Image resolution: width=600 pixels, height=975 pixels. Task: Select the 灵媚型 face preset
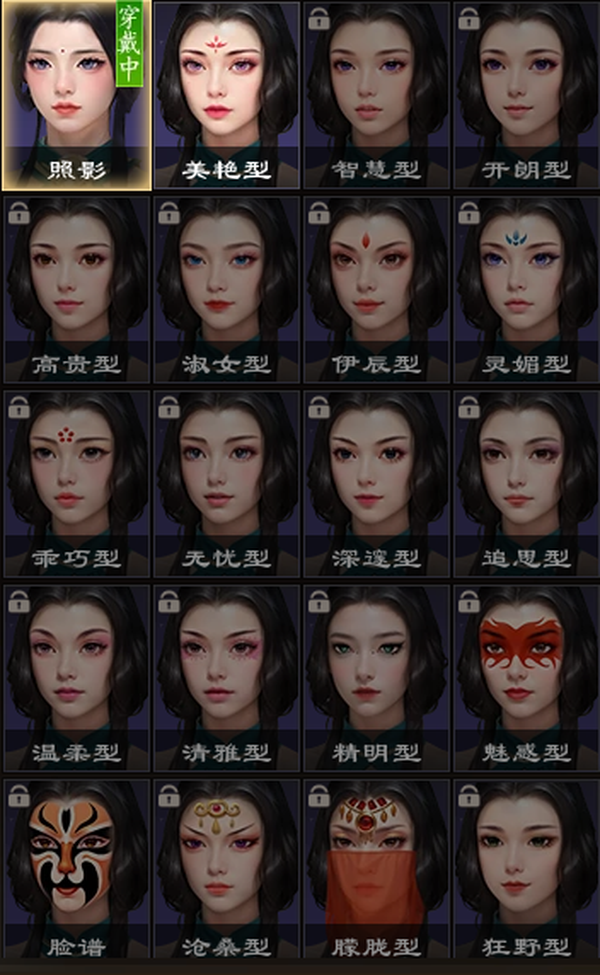tap(526, 290)
